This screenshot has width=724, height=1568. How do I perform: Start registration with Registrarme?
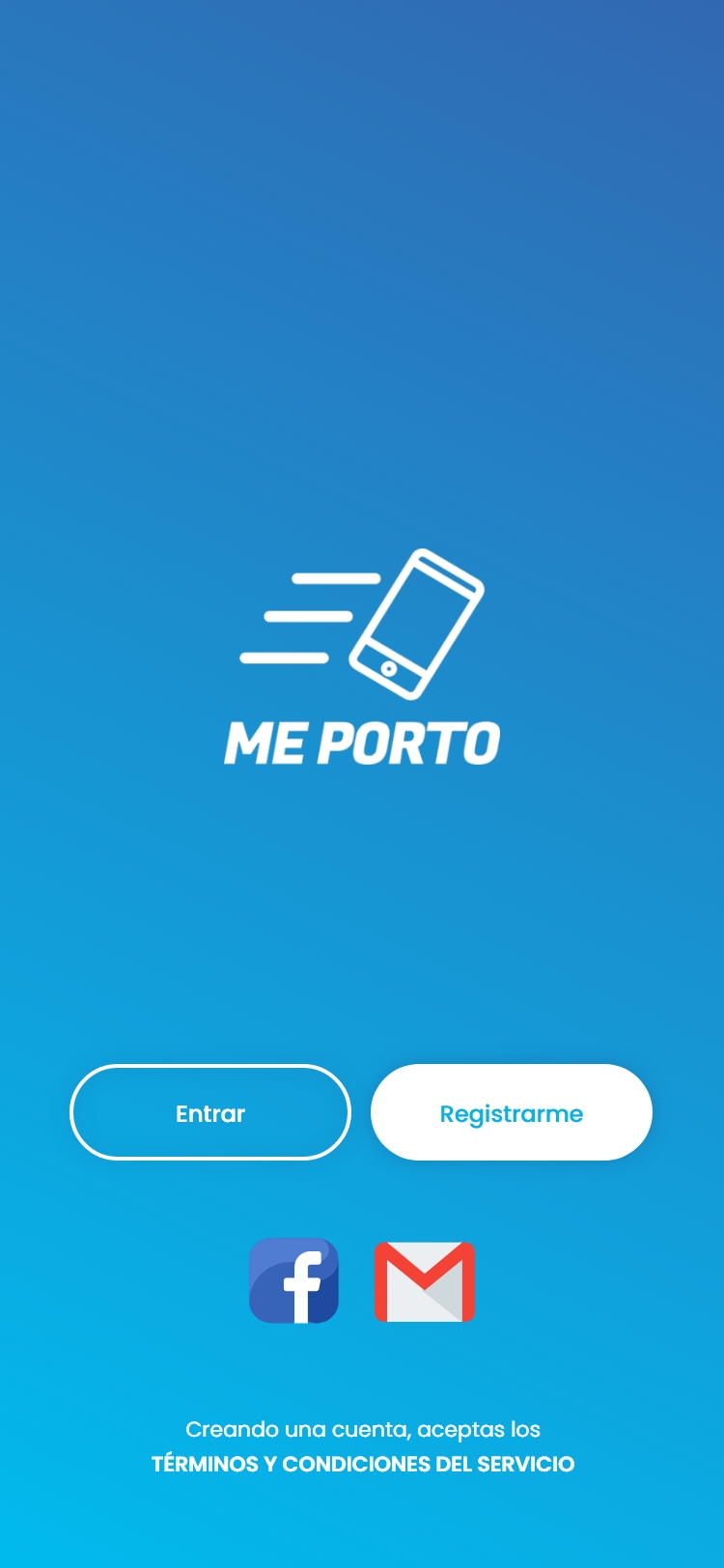click(x=512, y=1112)
